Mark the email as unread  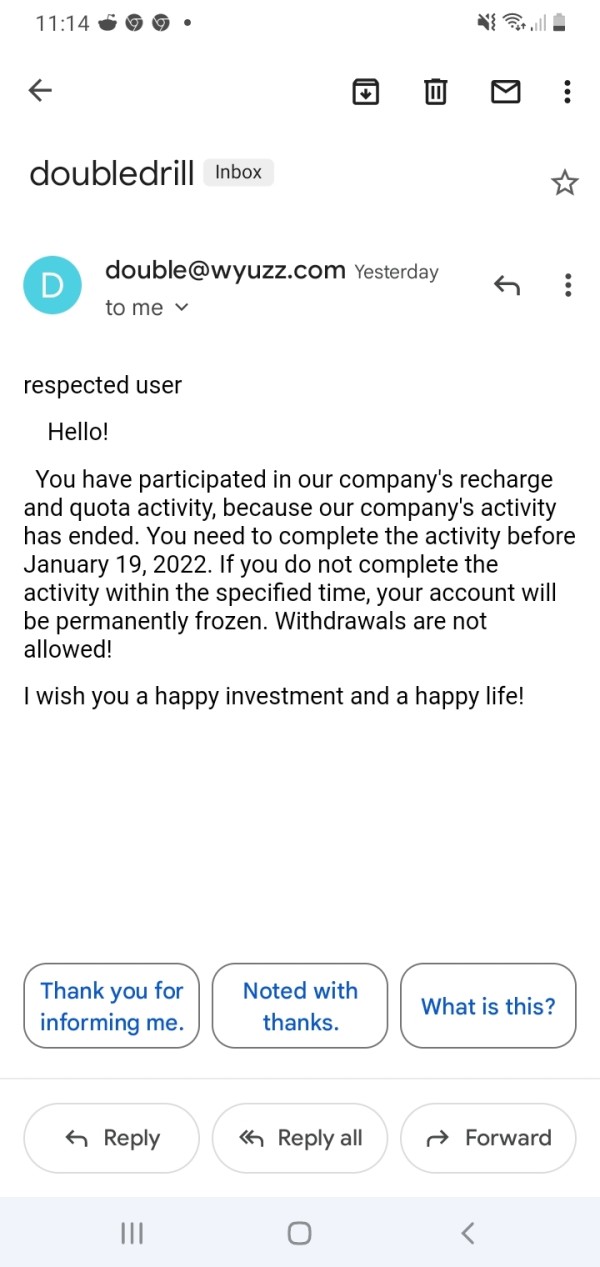[x=505, y=92]
